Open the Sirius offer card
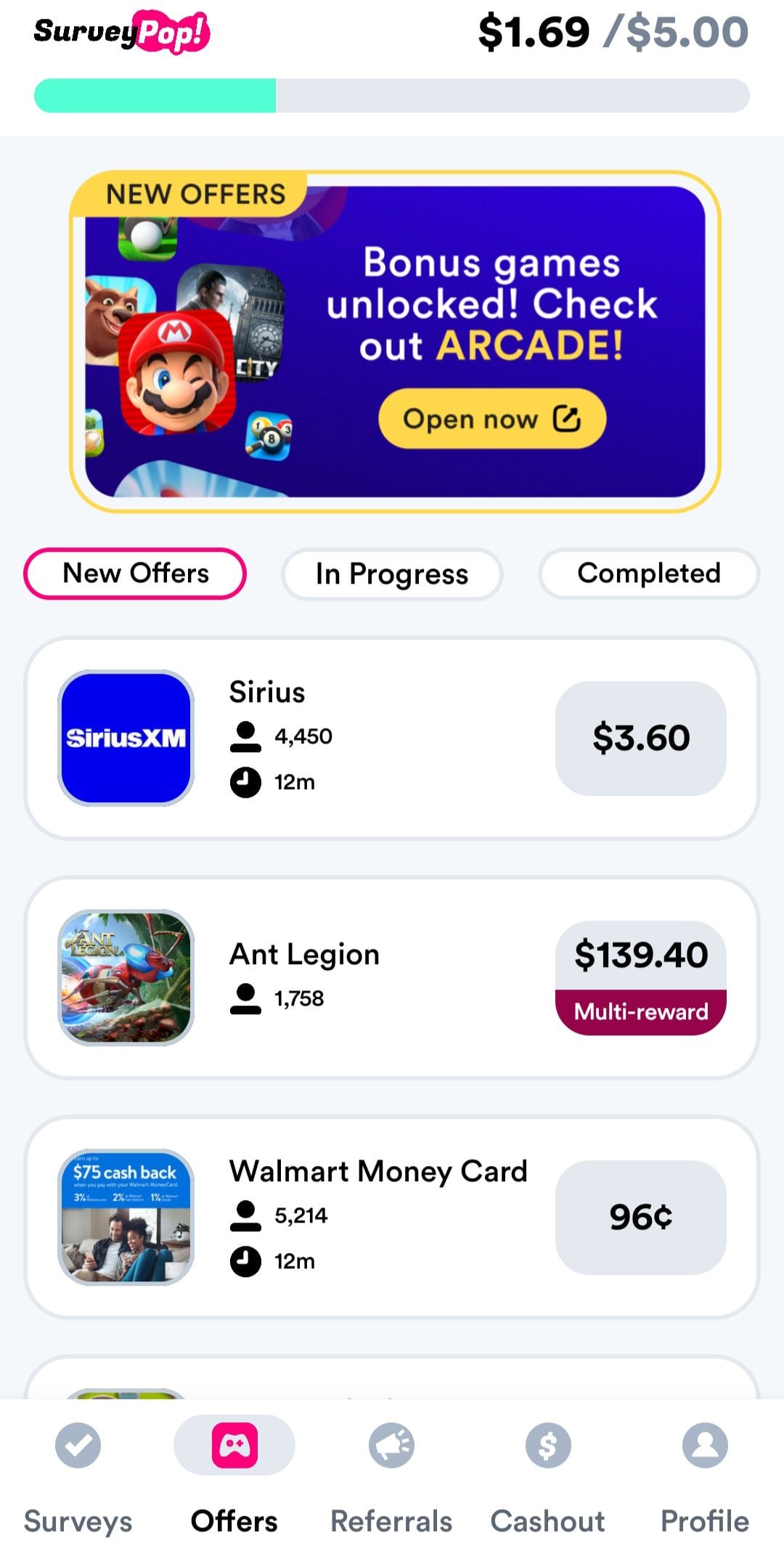 click(392, 738)
